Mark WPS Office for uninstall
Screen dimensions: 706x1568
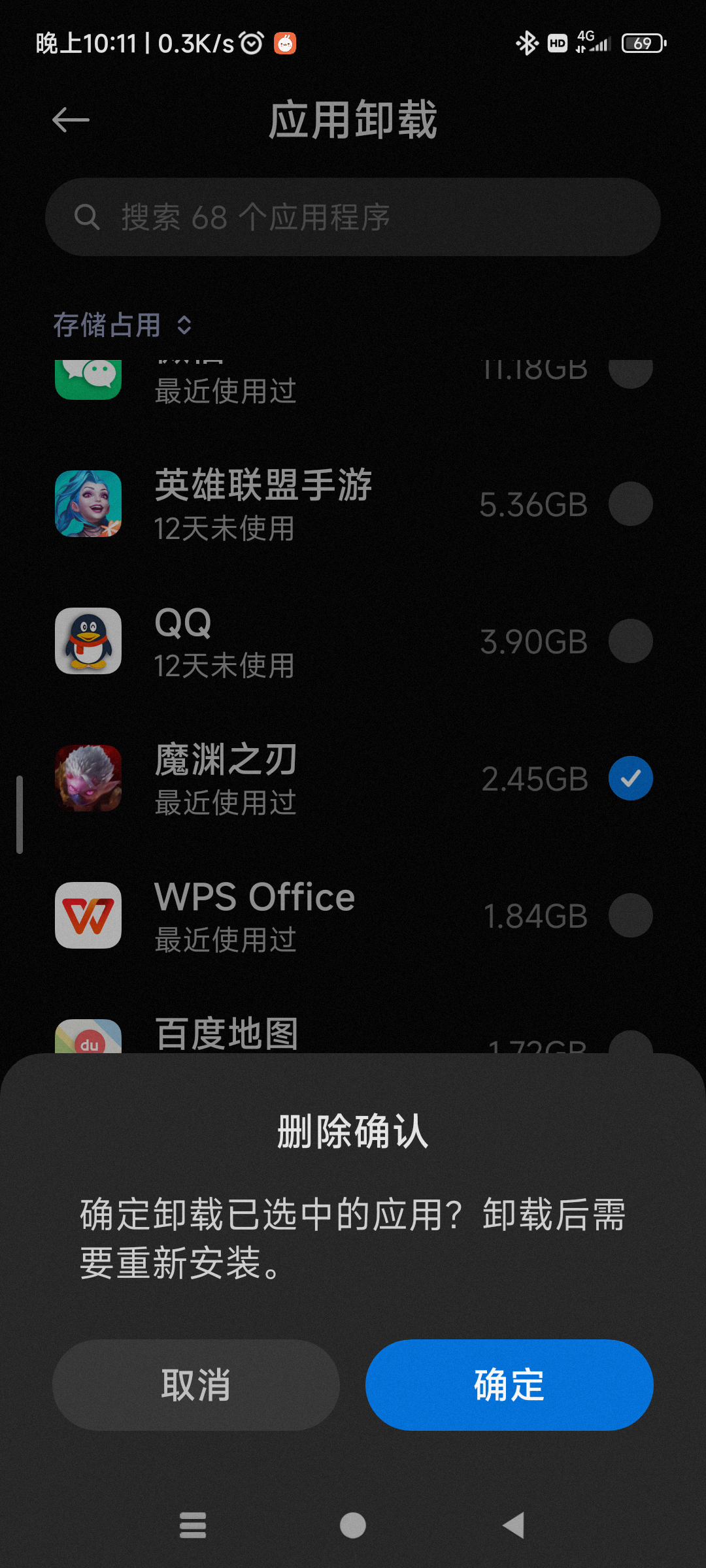tap(630, 915)
